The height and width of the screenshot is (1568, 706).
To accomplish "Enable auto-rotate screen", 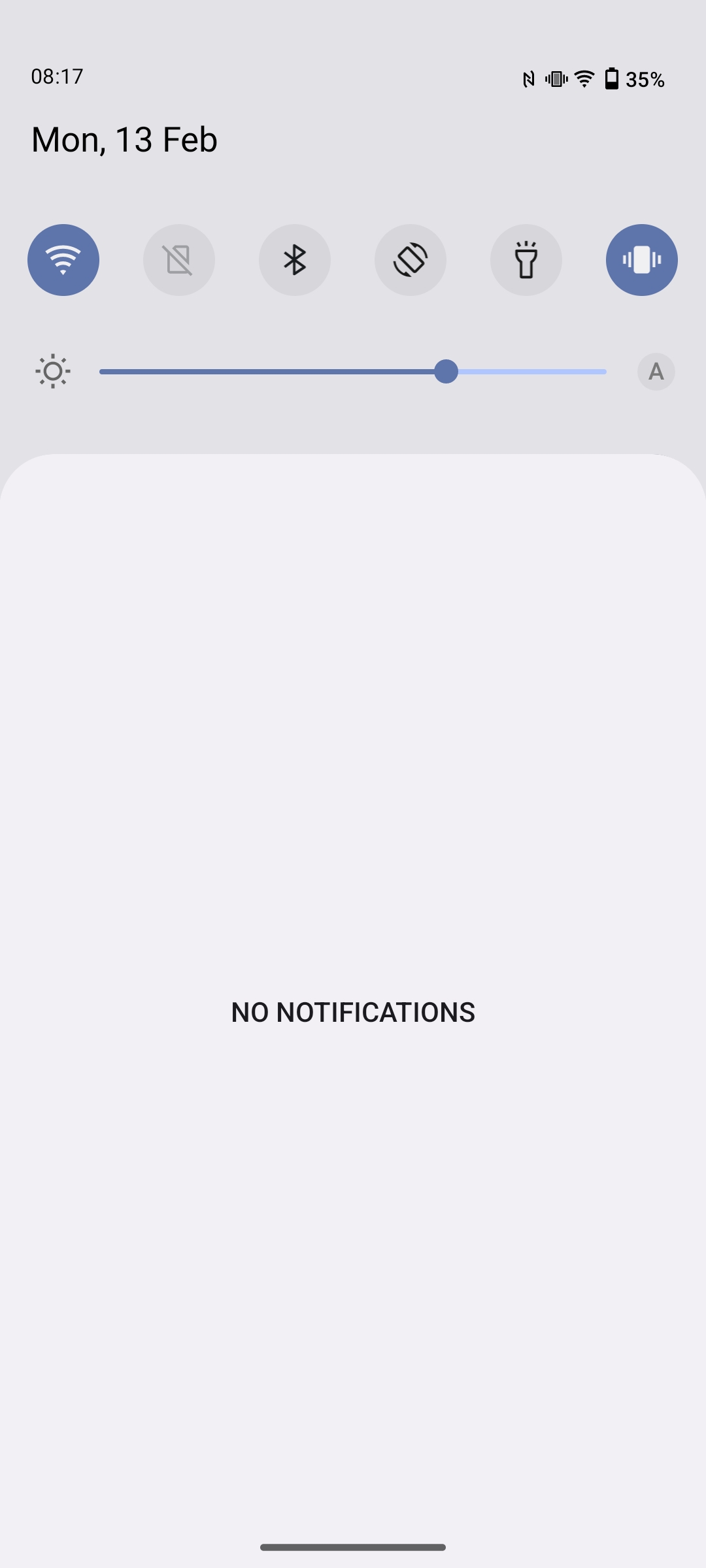I will [x=411, y=260].
